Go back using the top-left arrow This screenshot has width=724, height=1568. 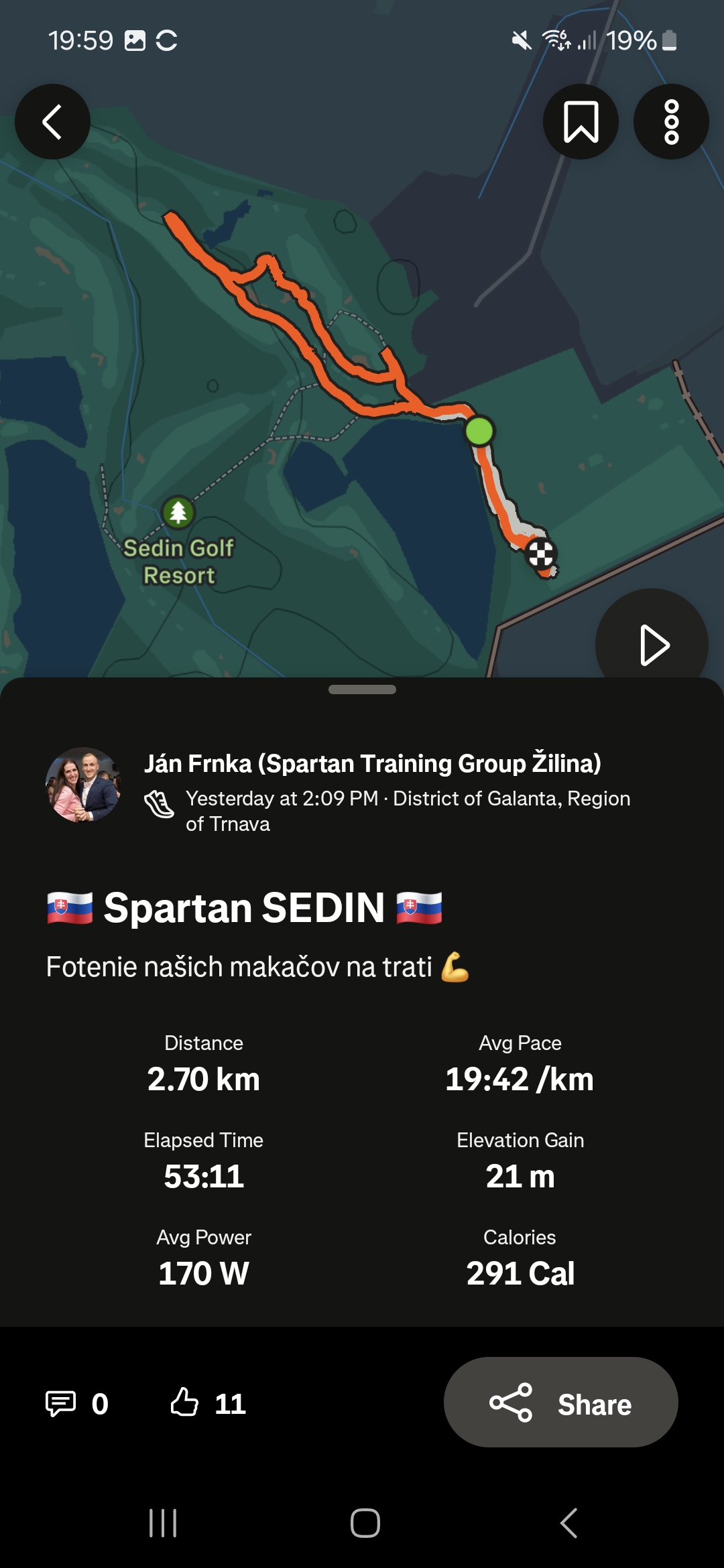point(52,121)
